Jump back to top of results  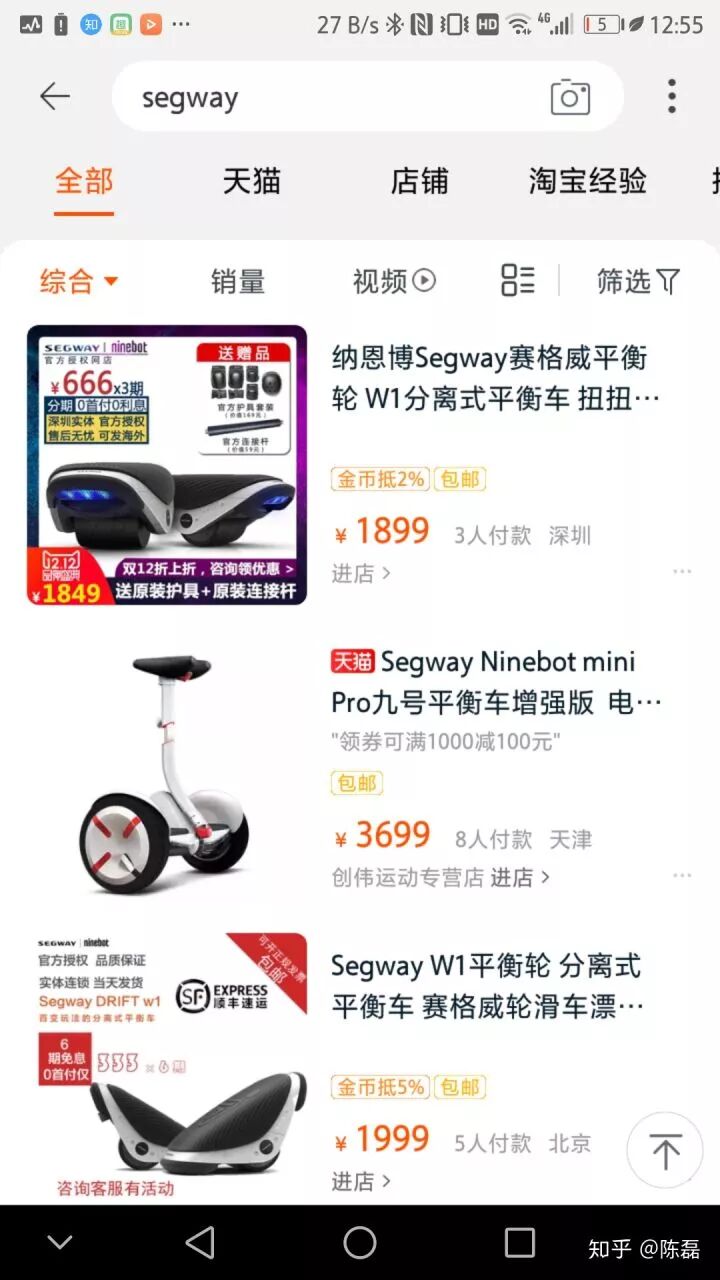(665, 1150)
